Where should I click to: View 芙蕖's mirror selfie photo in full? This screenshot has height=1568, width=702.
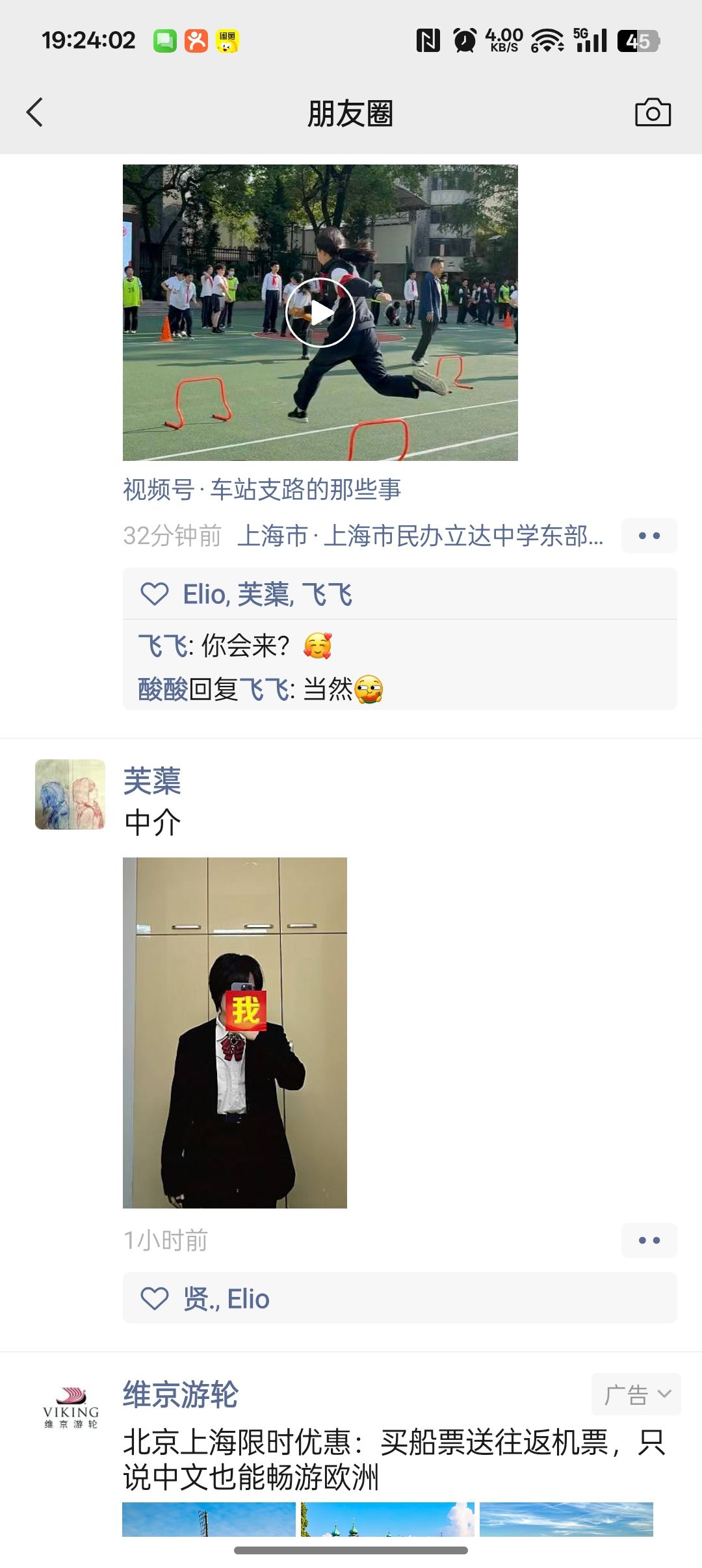coord(235,1032)
